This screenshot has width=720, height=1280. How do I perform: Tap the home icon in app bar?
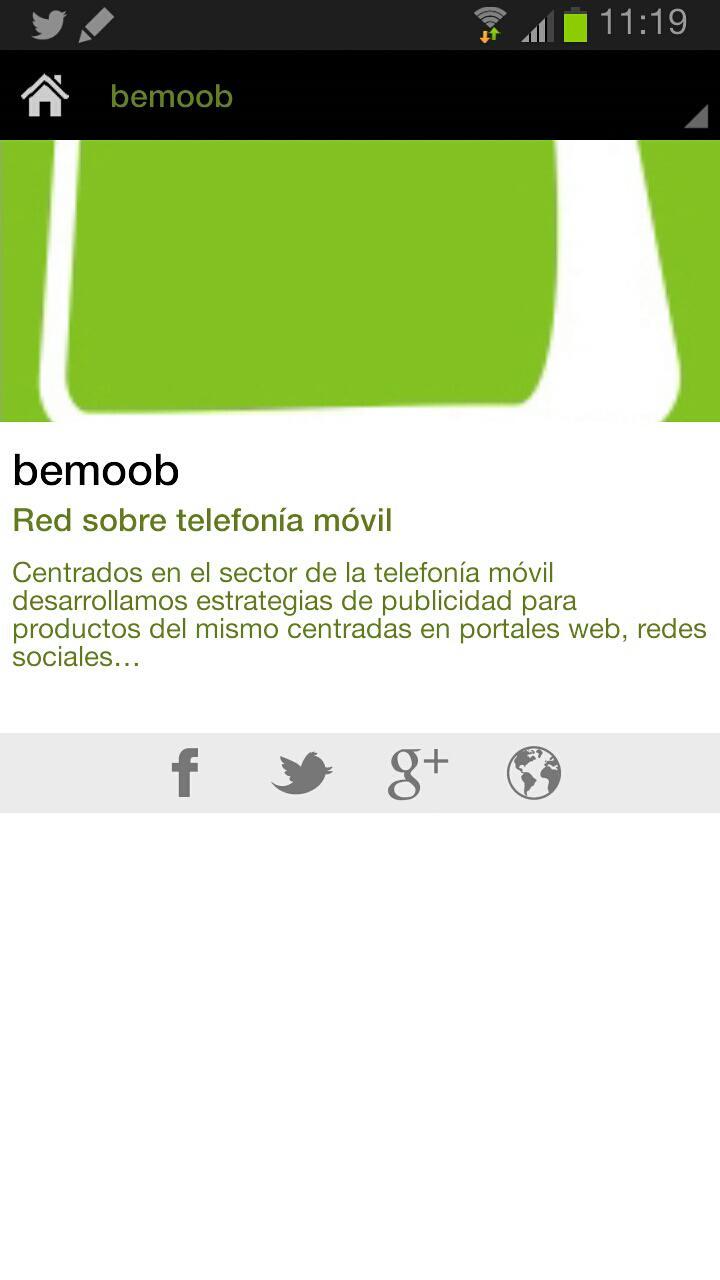(45, 96)
